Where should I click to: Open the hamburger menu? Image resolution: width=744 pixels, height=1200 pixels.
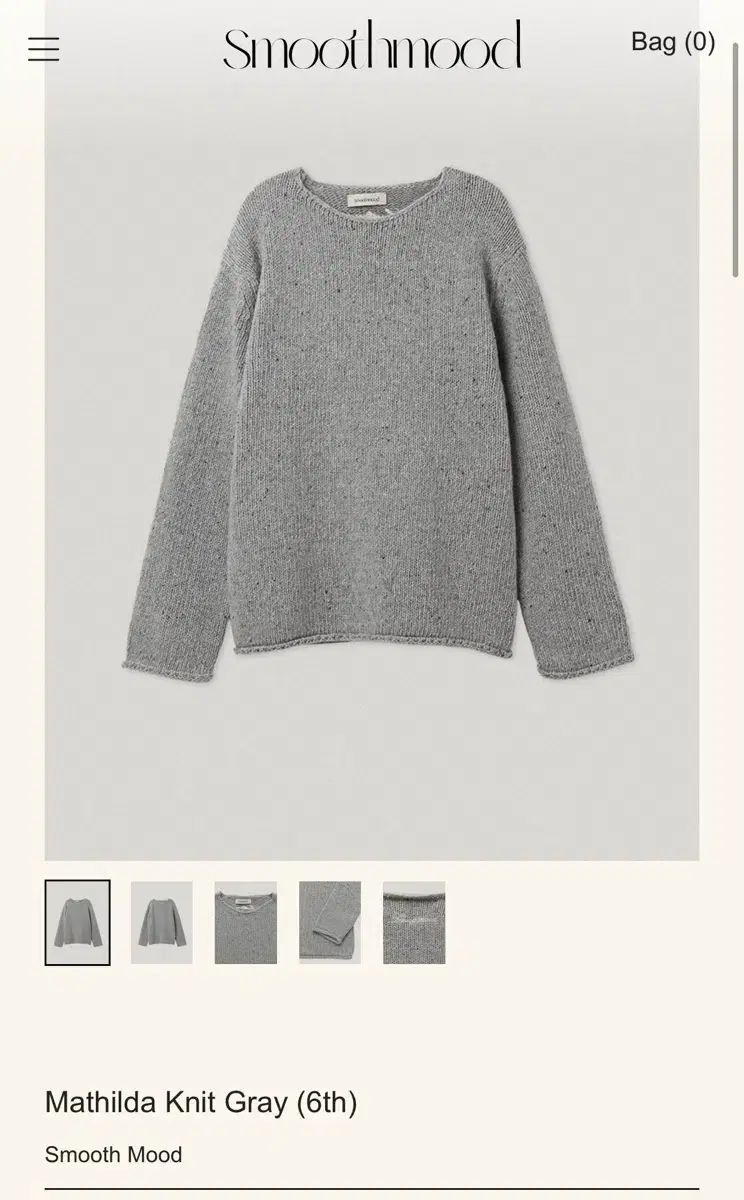tap(43, 49)
